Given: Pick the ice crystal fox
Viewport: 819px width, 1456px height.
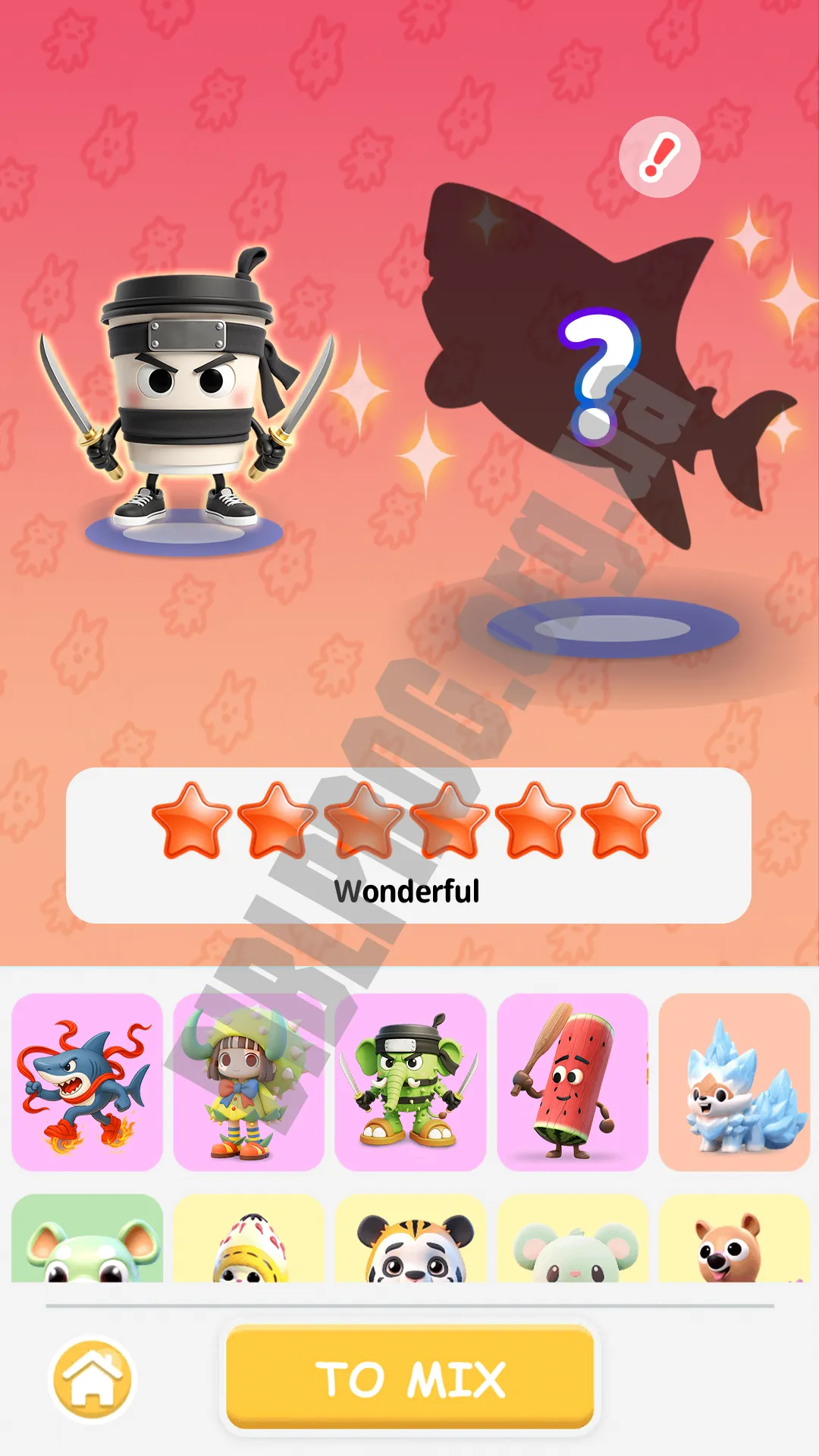Looking at the screenshot, I should coord(734,1082).
